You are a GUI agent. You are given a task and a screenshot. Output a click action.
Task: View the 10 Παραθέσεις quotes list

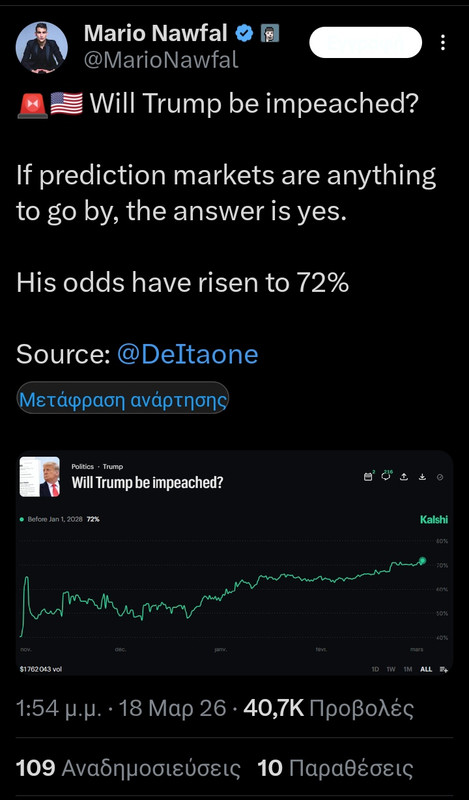(x=335, y=768)
